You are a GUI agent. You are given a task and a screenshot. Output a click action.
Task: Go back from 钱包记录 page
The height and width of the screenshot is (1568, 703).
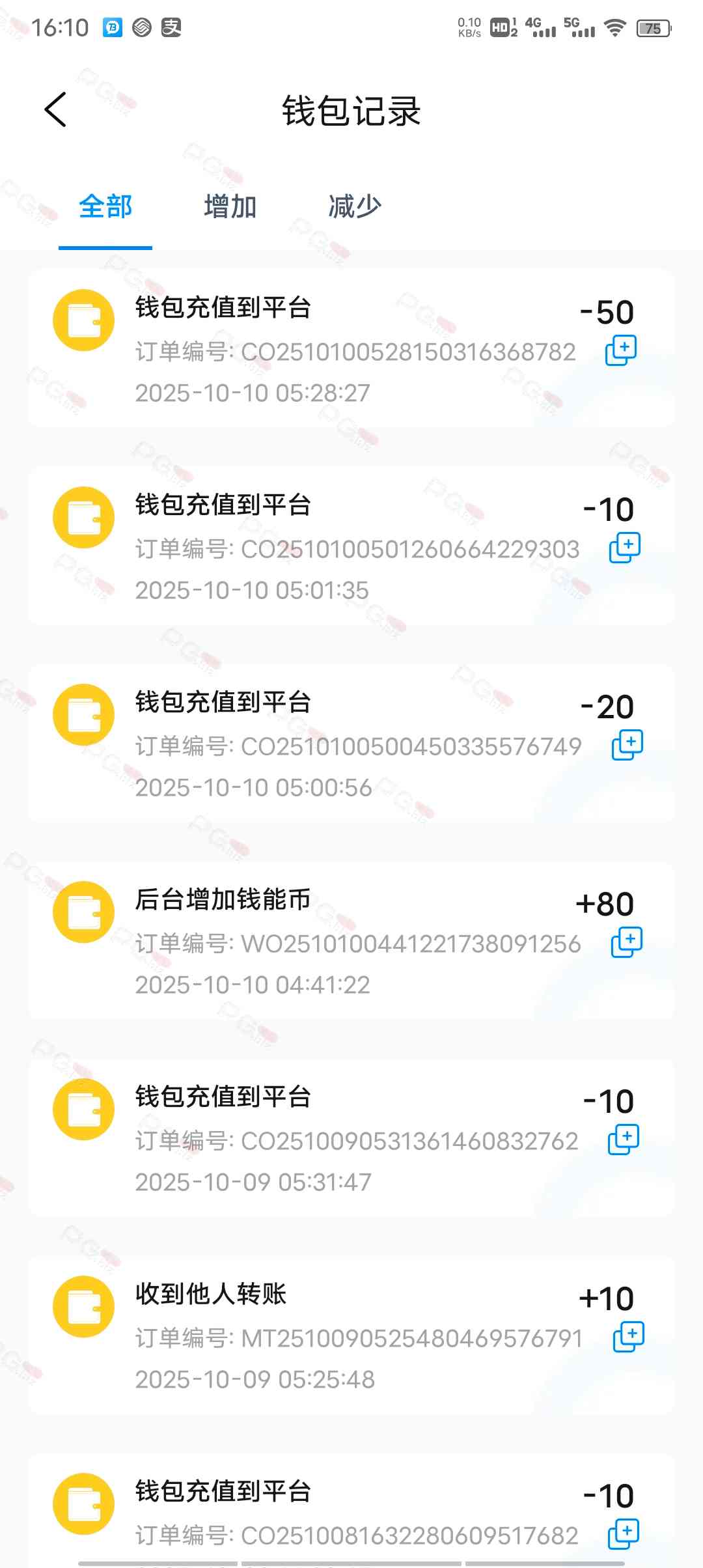click(56, 109)
